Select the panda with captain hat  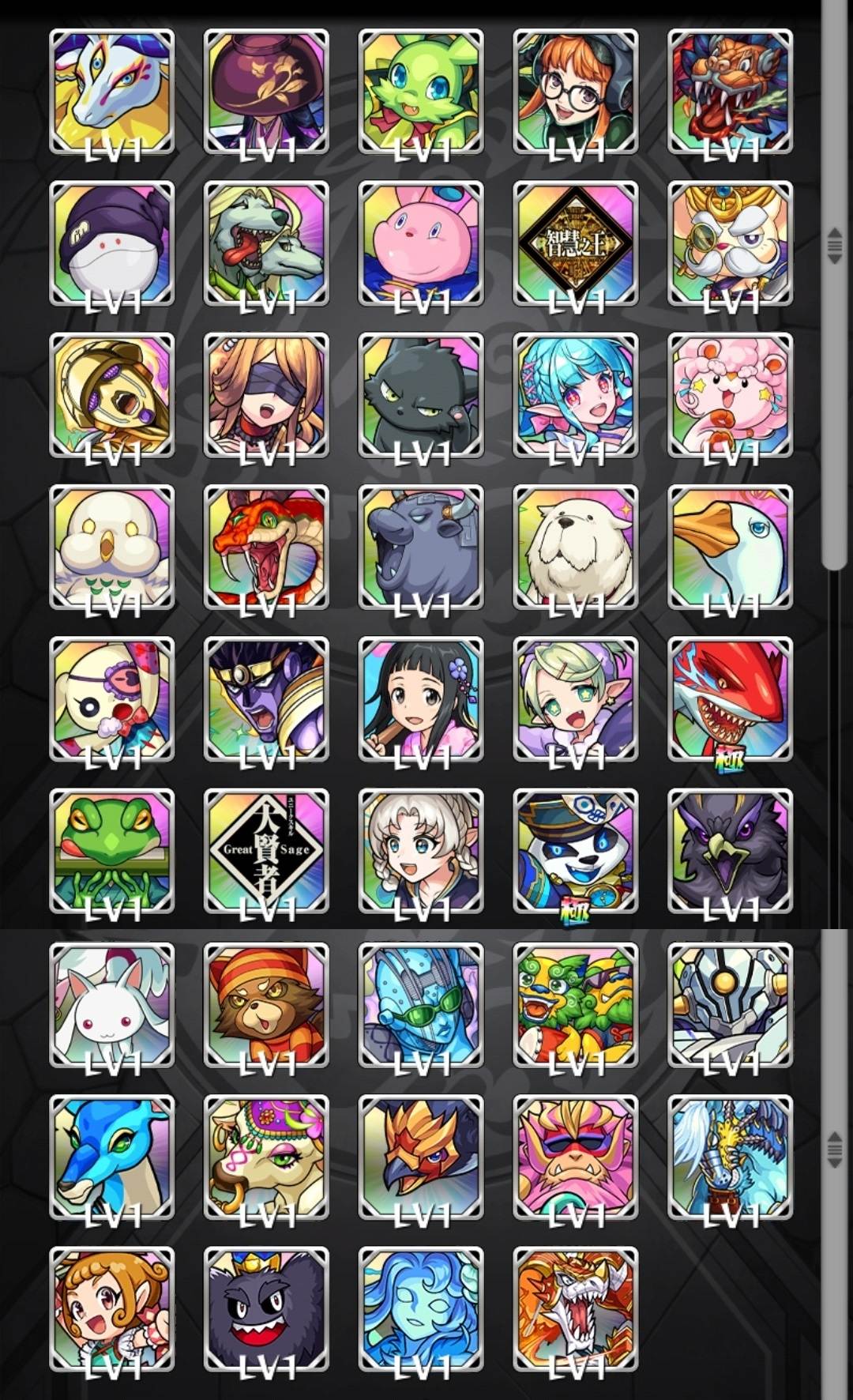(x=575, y=850)
